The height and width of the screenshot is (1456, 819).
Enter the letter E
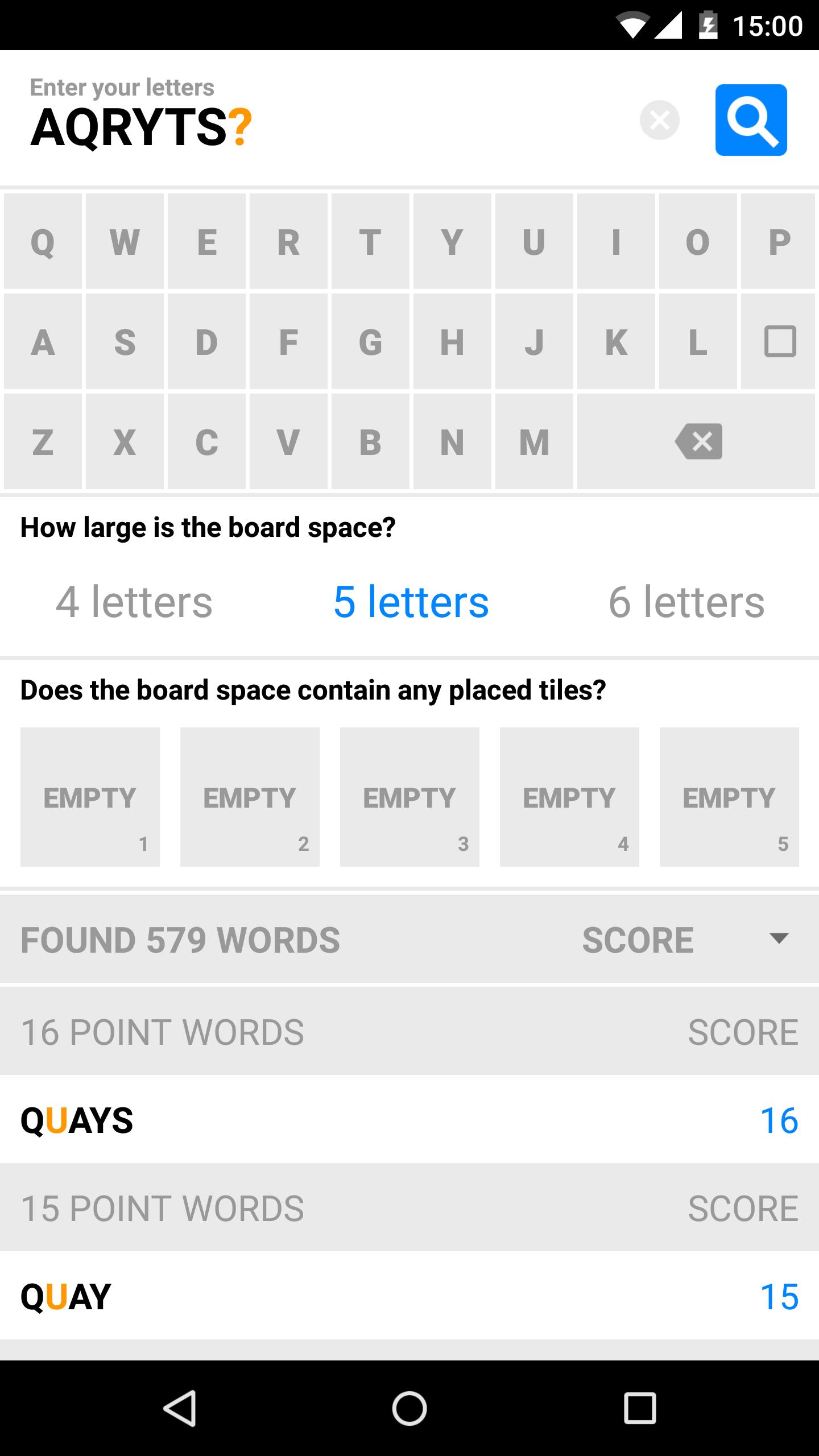(206, 242)
